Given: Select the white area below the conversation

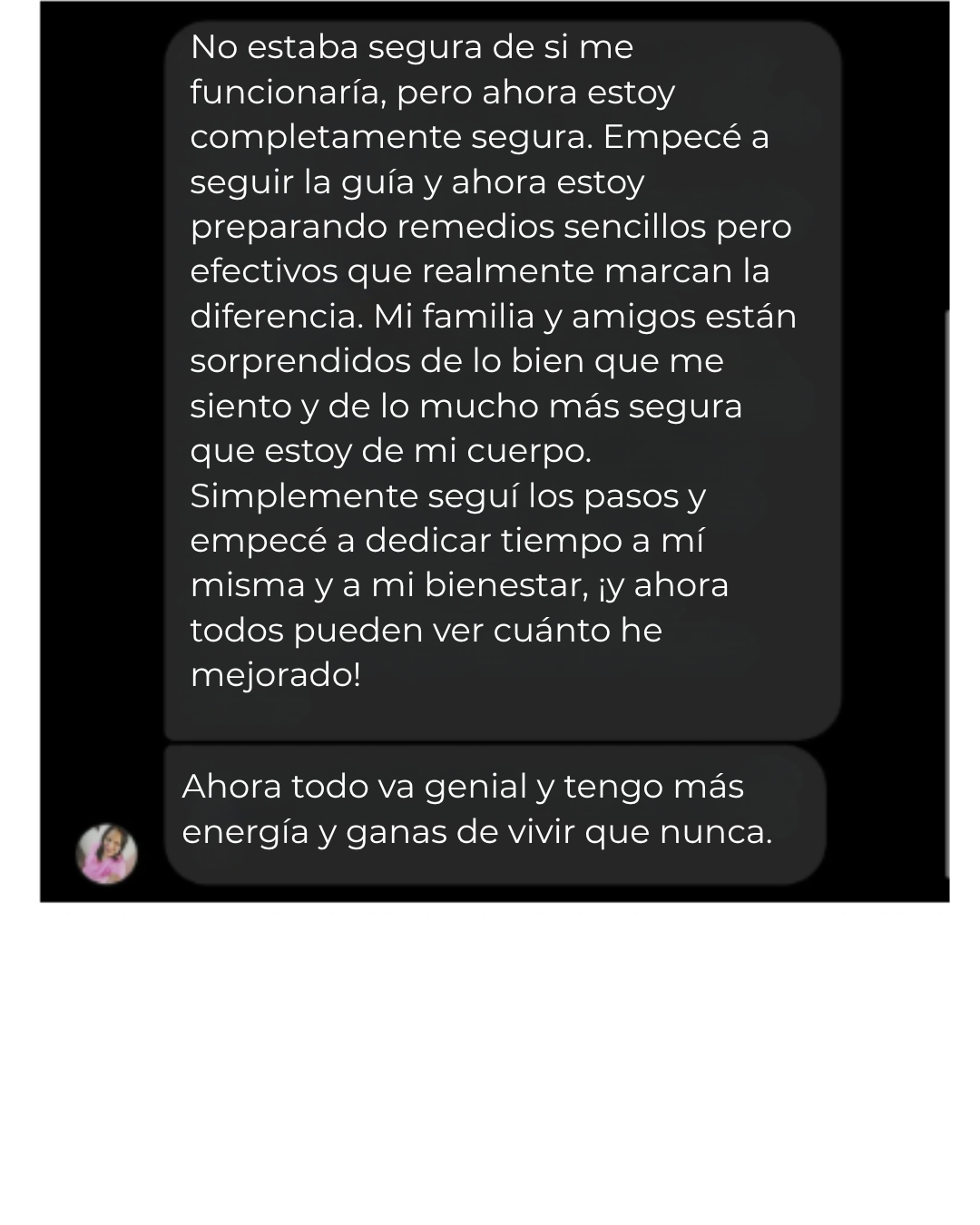Looking at the screenshot, I should 490,1062.
